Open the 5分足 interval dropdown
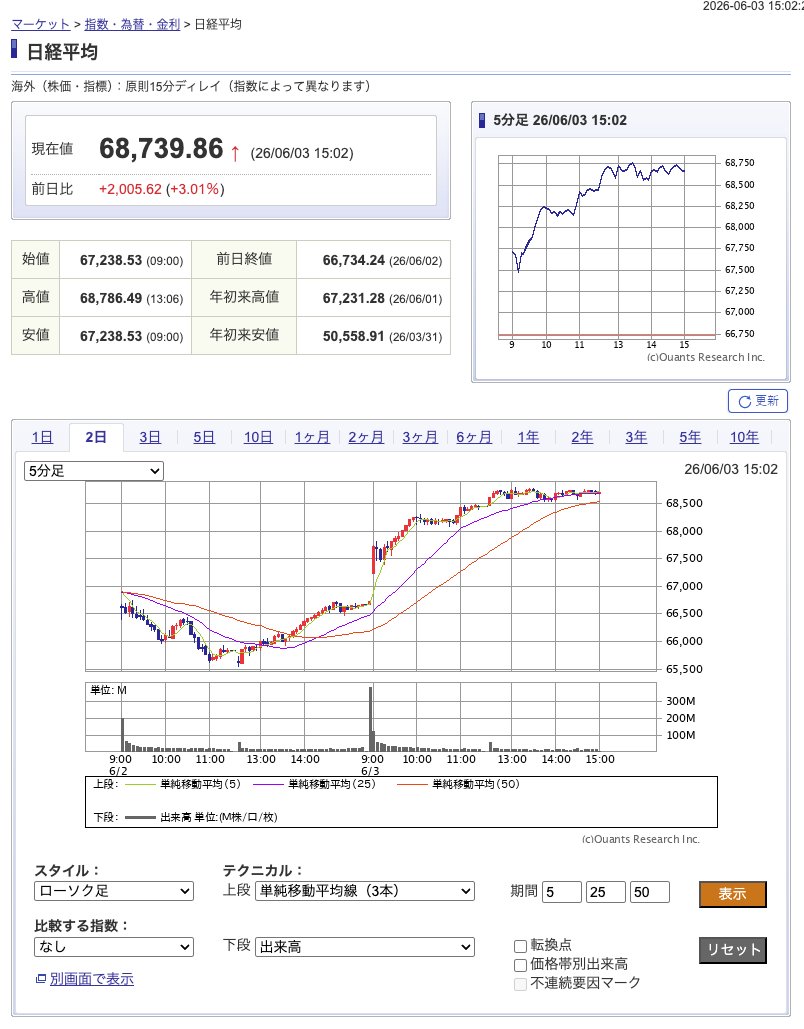The image size is (804, 1029). (x=93, y=471)
